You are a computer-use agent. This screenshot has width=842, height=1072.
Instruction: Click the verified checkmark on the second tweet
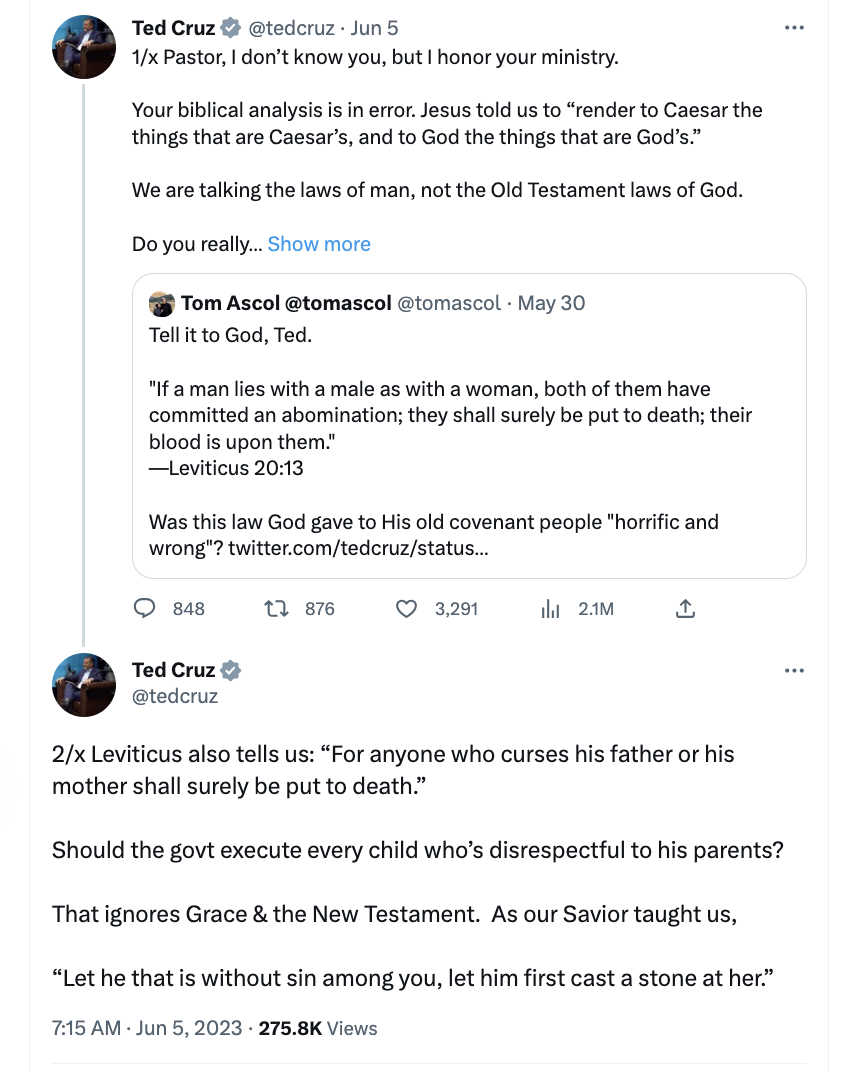click(x=229, y=670)
